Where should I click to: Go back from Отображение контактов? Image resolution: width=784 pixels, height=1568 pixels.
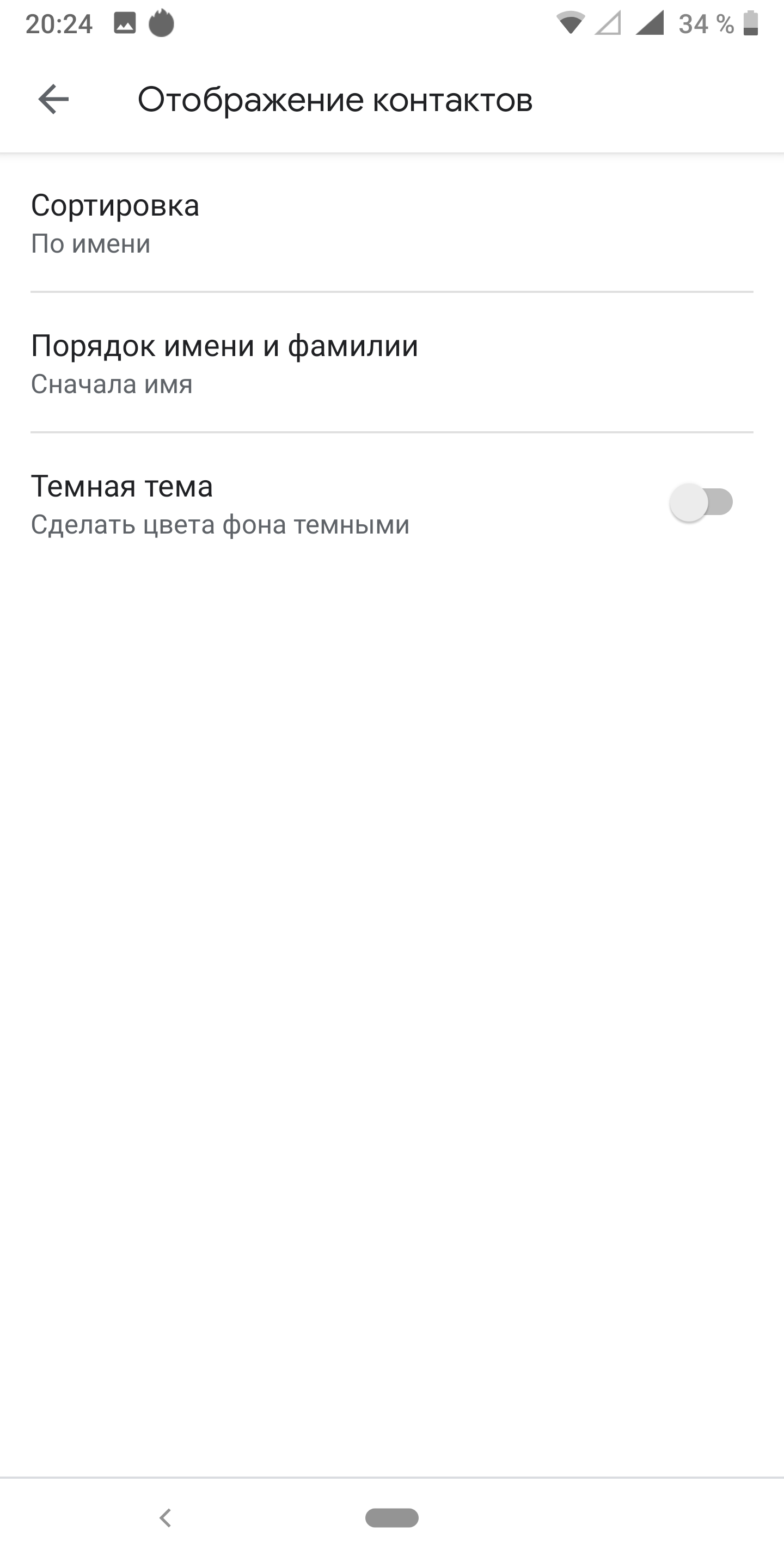point(53,99)
